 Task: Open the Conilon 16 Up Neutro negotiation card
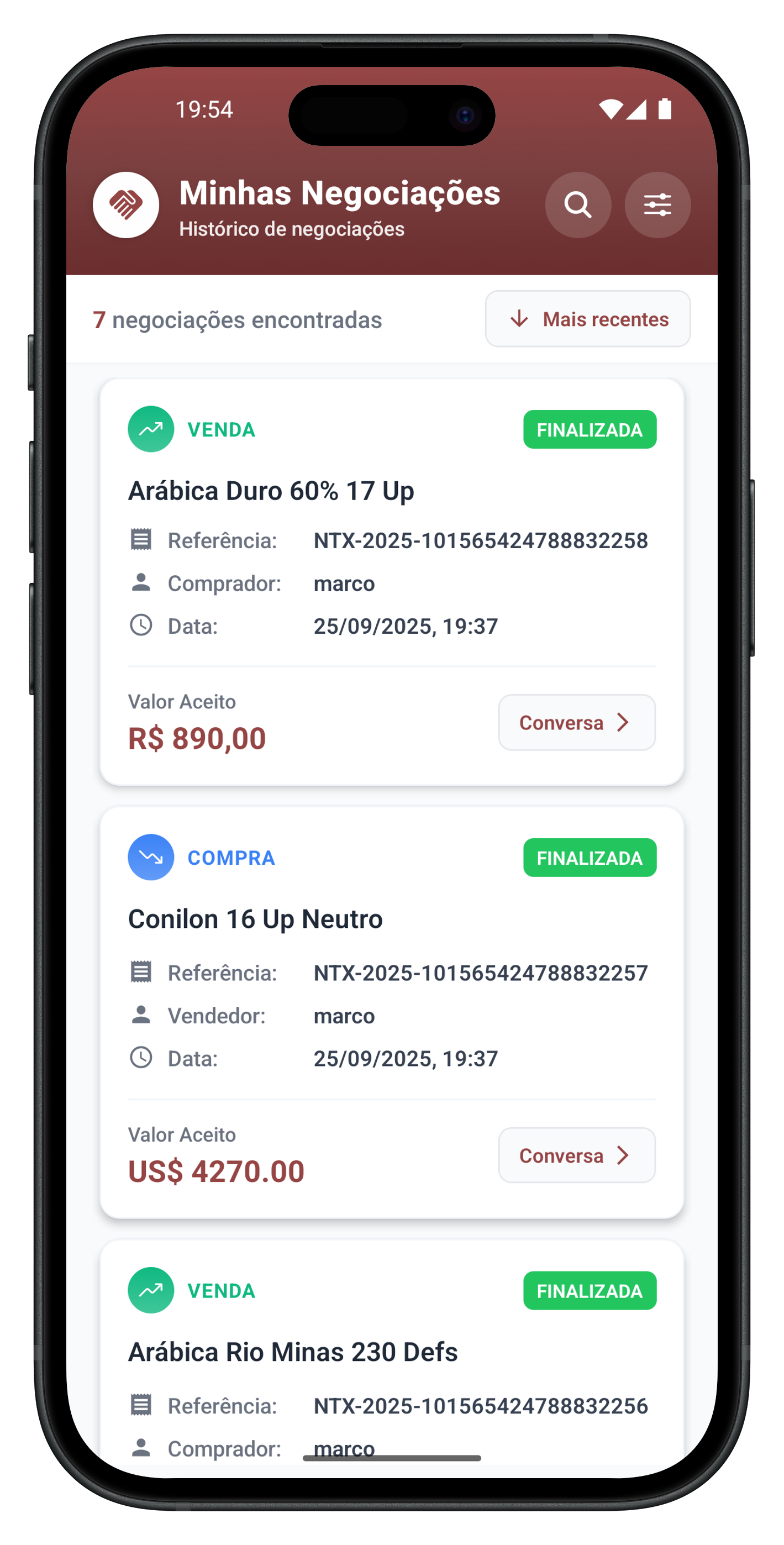(x=256, y=919)
